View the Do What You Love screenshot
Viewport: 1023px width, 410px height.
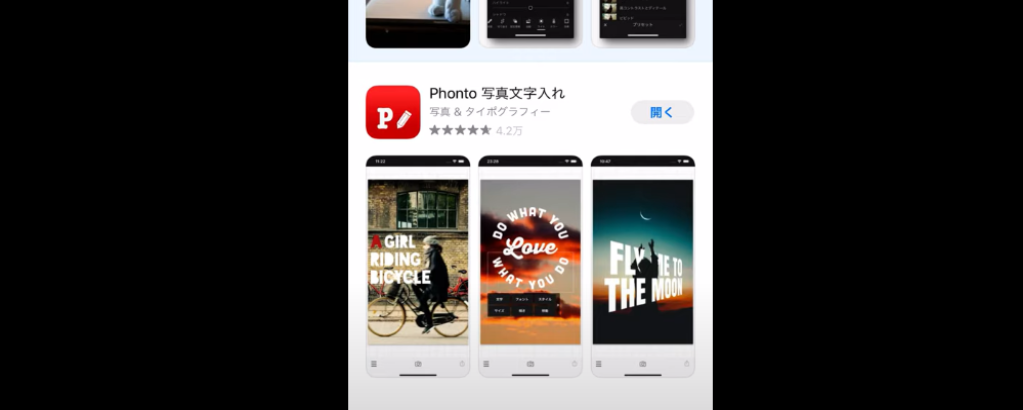[530, 265]
